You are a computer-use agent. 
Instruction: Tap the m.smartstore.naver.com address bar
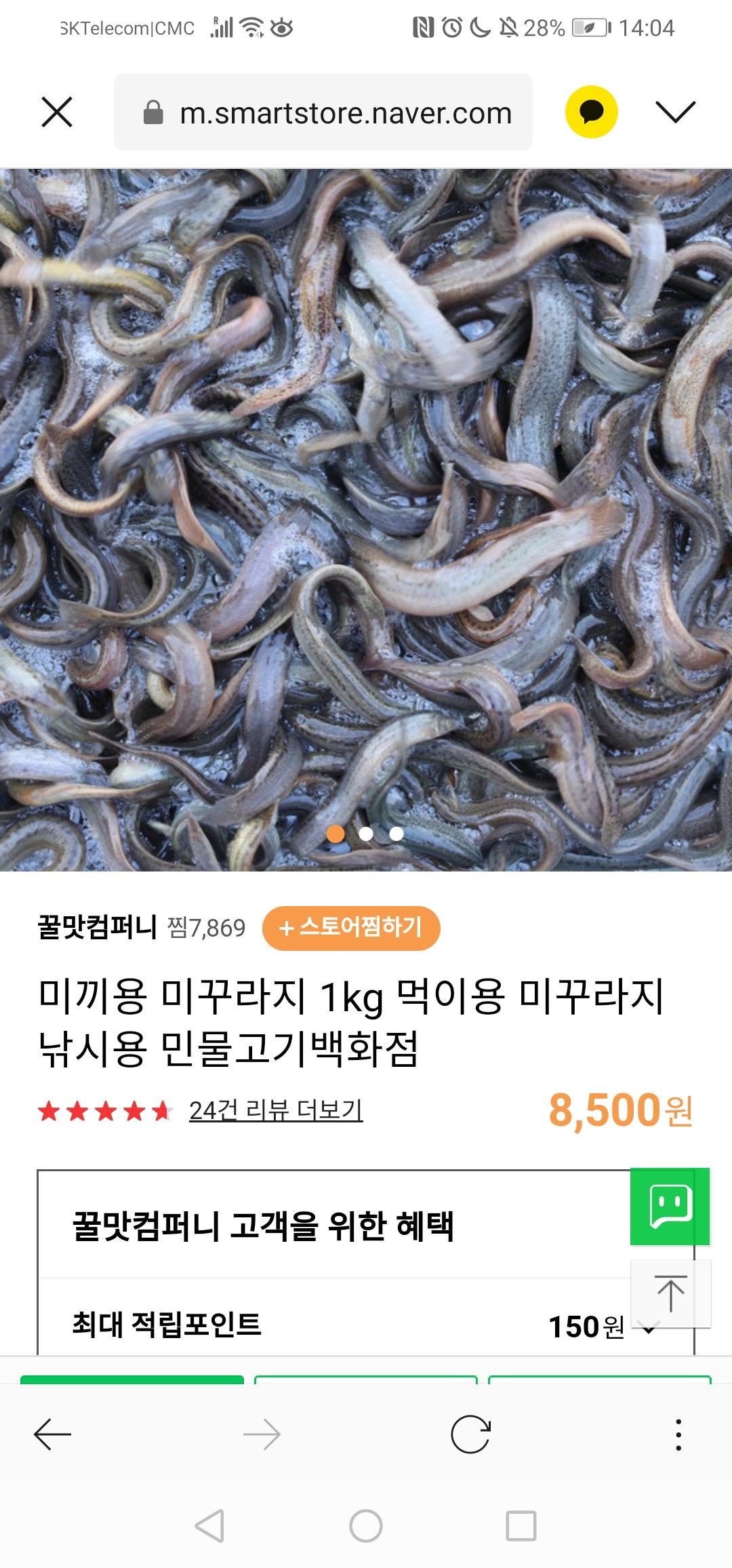[x=323, y=112]
